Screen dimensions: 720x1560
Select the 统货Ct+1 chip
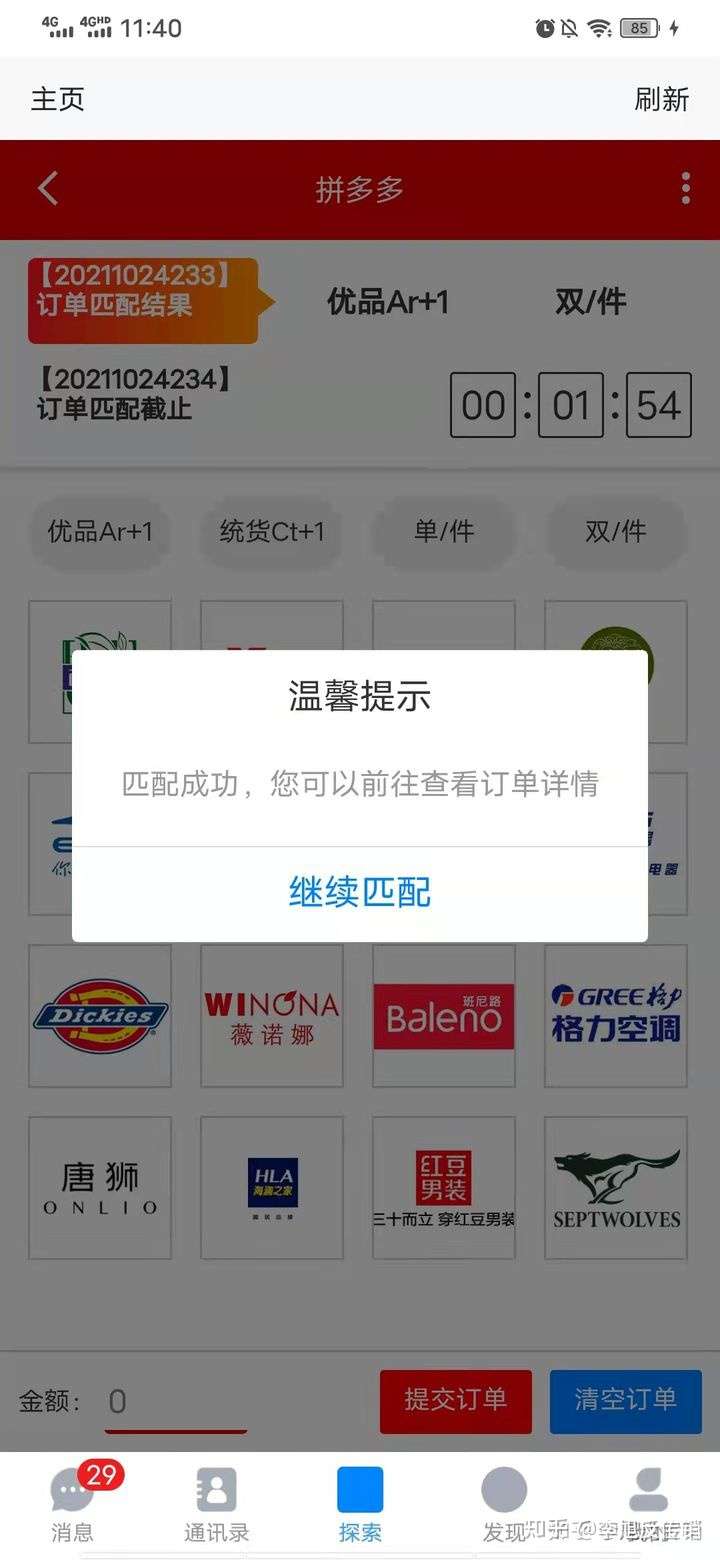(272, 531)
